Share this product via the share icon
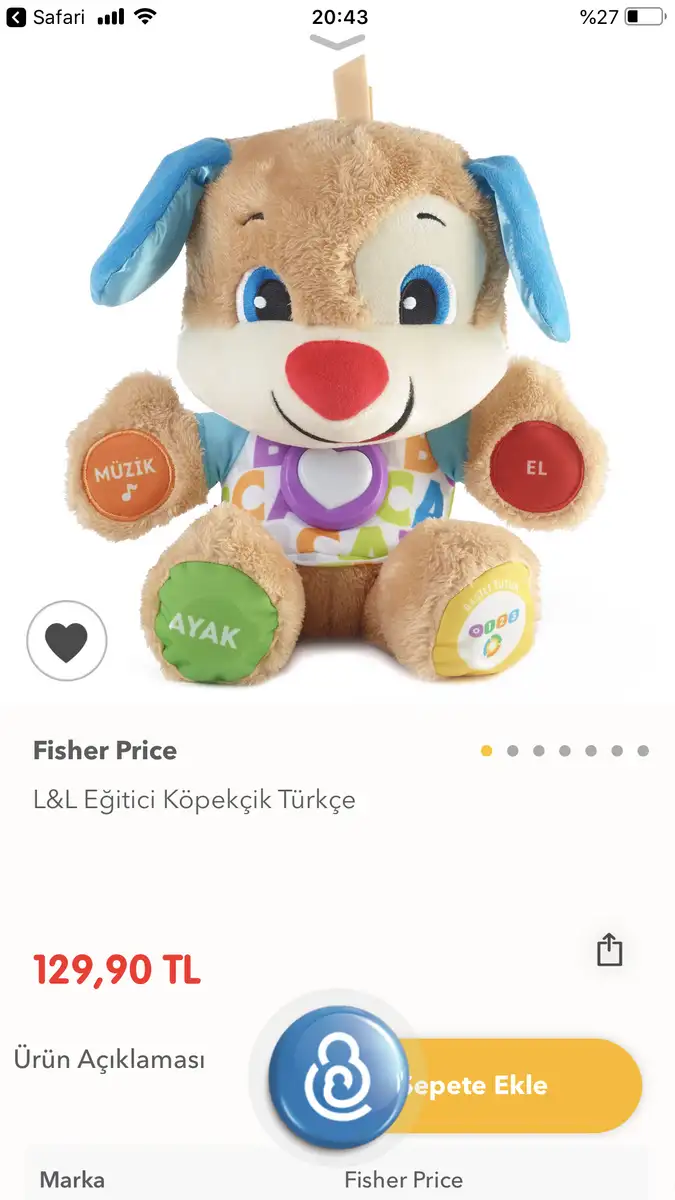This screenshot has width=675, height=1200. click(x=609, y=949)
